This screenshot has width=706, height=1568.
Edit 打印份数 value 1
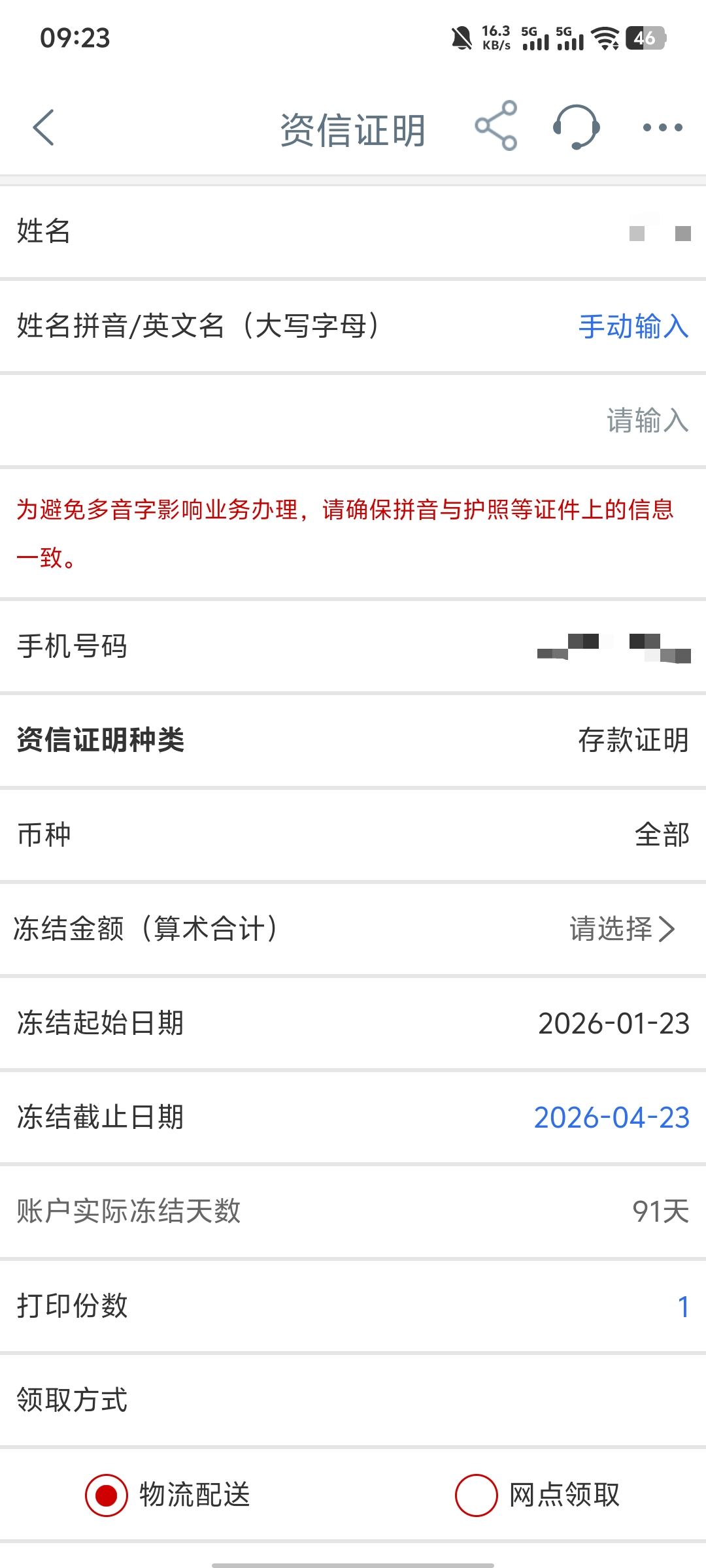[x=682, y=1307]
